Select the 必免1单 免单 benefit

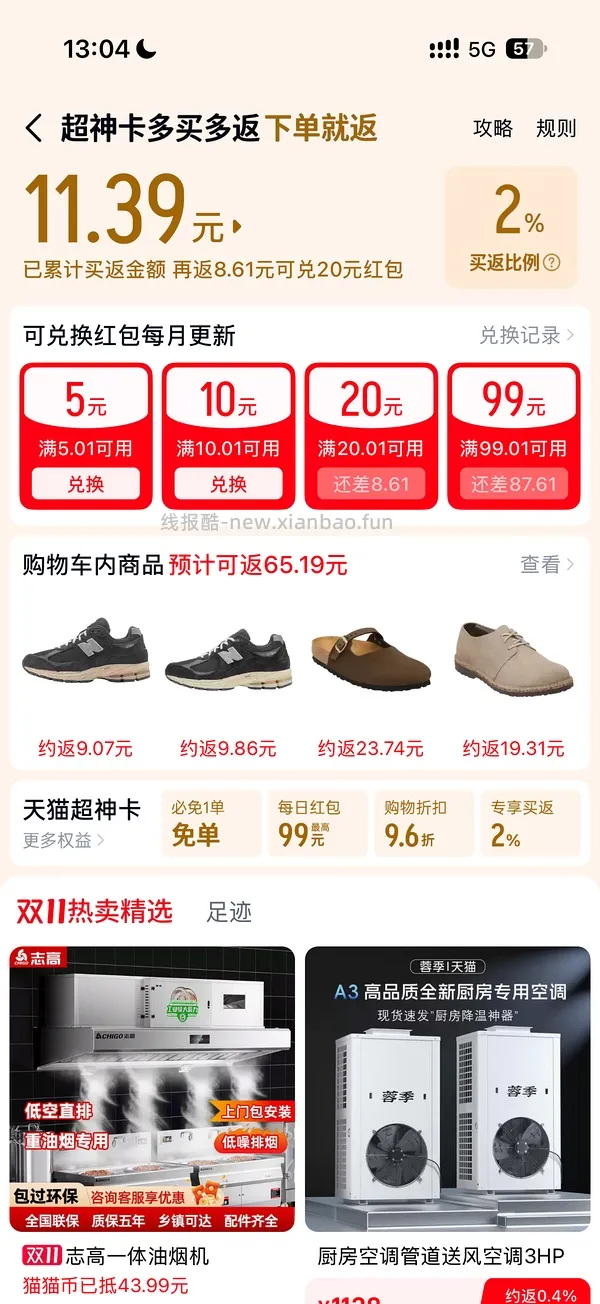pyautogui.click(x=211, y=823)
